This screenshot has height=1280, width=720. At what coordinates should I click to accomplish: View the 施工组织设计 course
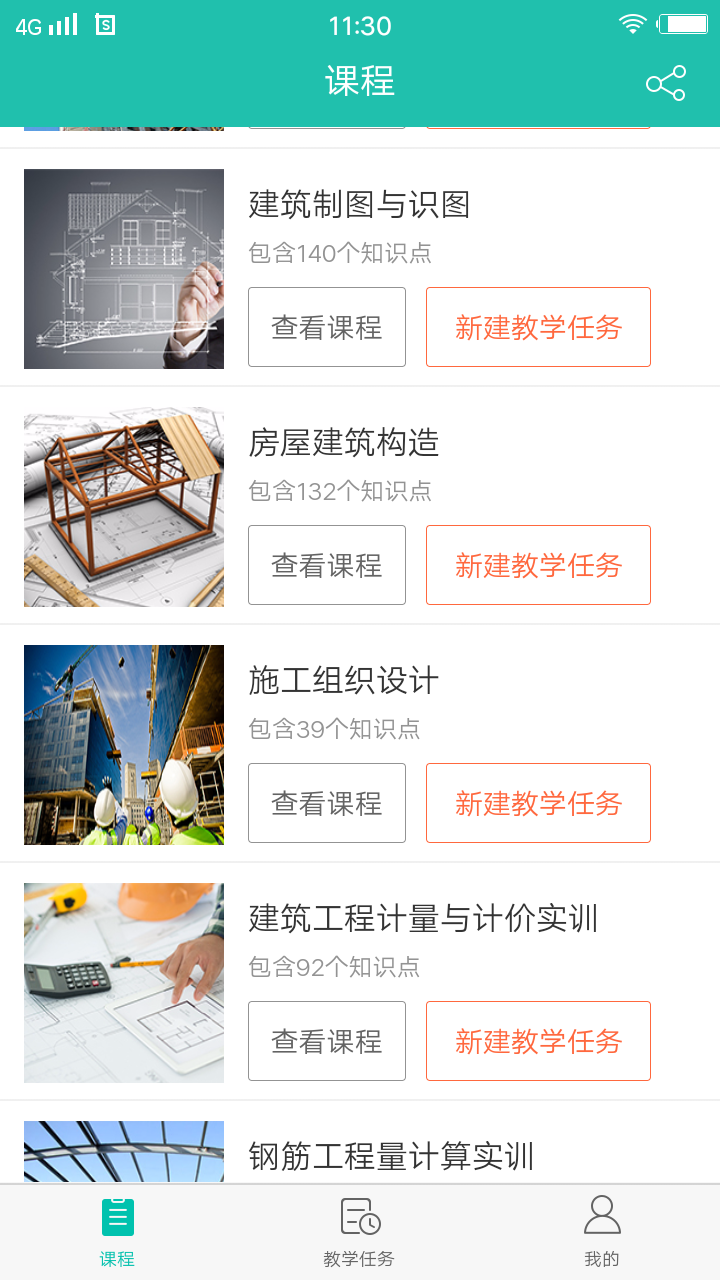click(327, 803)
